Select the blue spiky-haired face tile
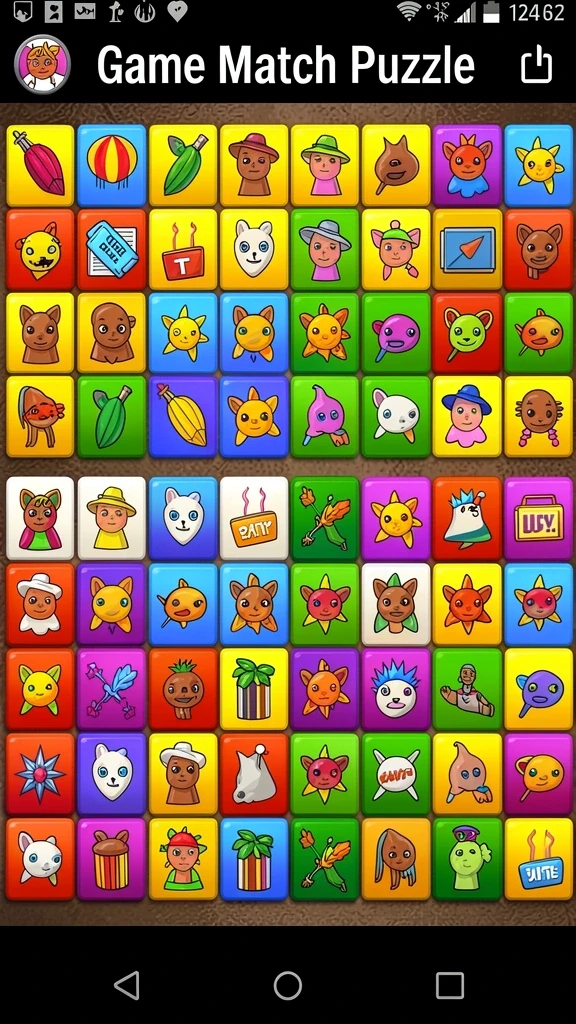This screenshot has height=1024, width=576. 396,688
